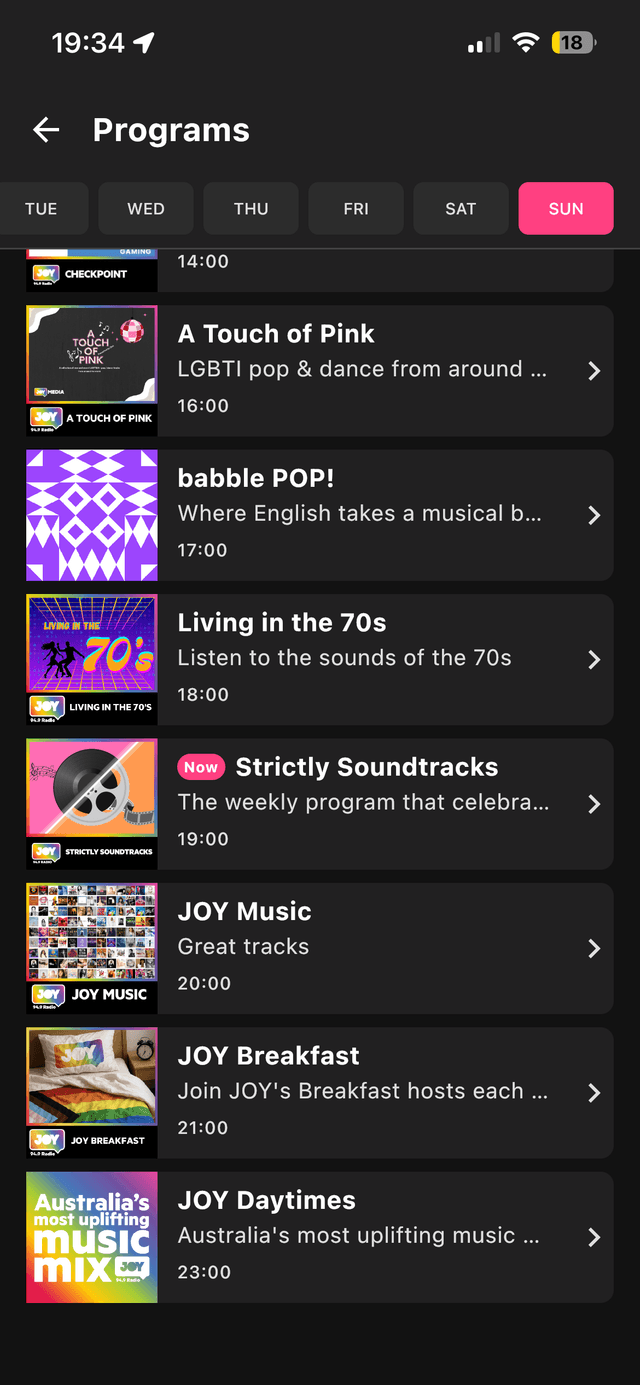View the SAT program list
The width and height of the screenshot is (640, 1385).
[461, 209]
